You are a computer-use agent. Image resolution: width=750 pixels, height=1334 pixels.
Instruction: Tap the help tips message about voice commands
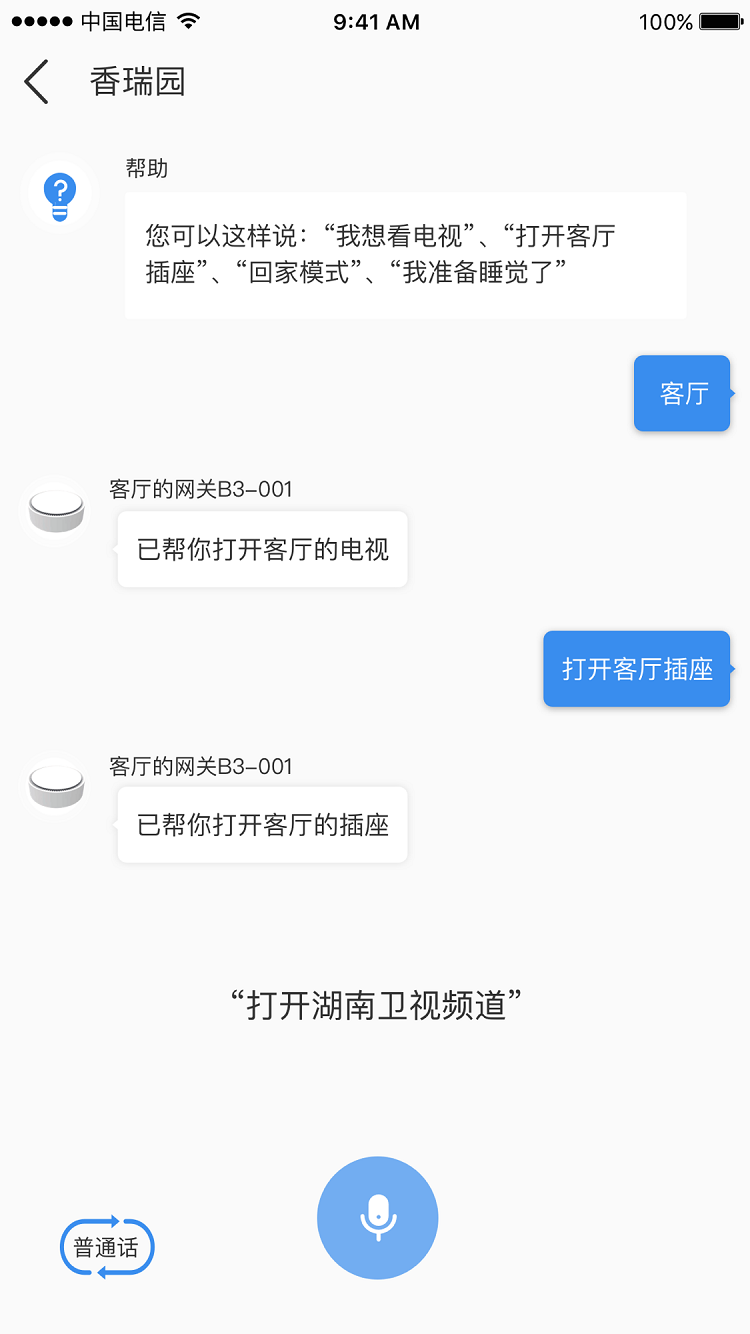tap(405, 254)
